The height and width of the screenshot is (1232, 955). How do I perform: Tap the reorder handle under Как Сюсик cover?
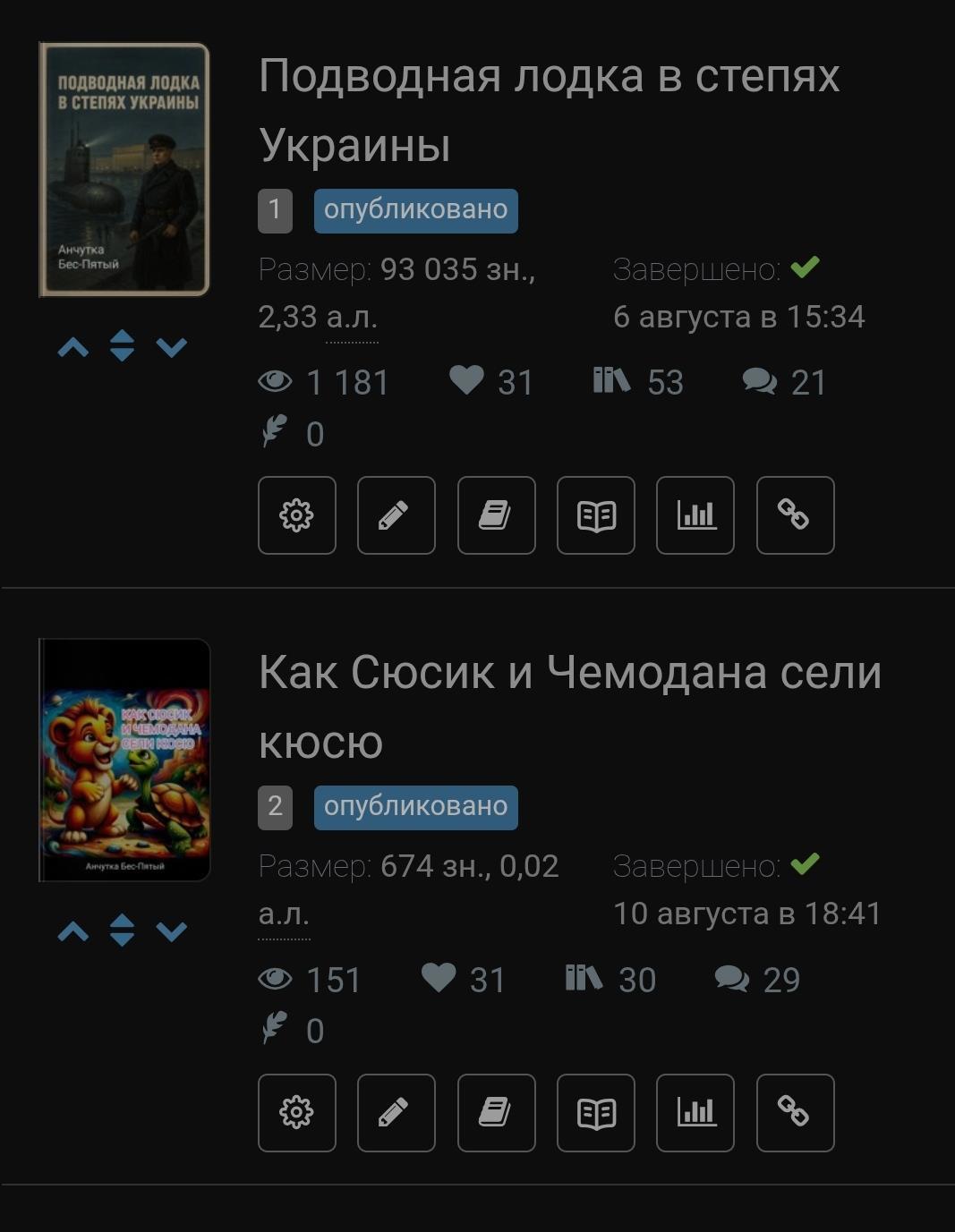tap(122, 931)
